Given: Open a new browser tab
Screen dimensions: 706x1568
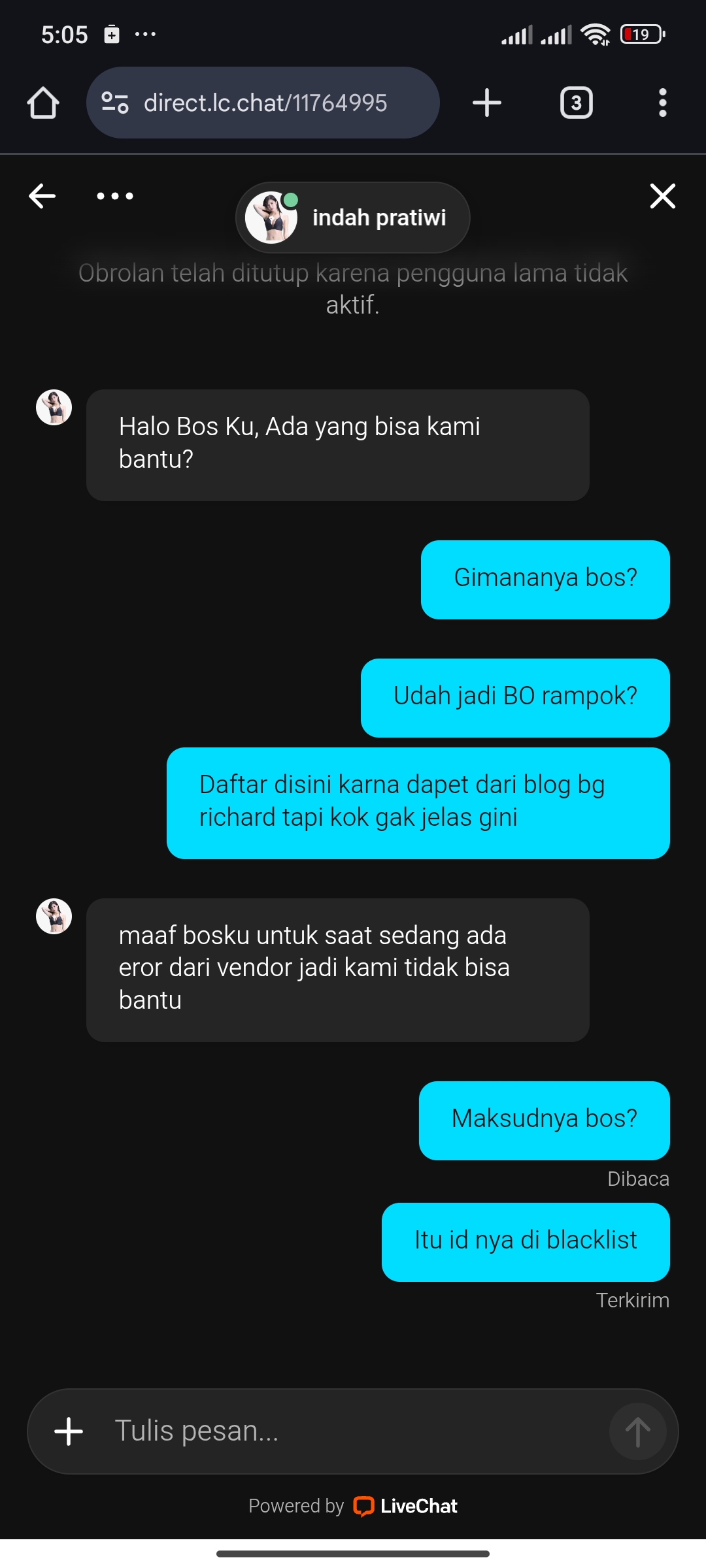Looking at the screenshot, I should pyautogui.click(x=486, y=103).
